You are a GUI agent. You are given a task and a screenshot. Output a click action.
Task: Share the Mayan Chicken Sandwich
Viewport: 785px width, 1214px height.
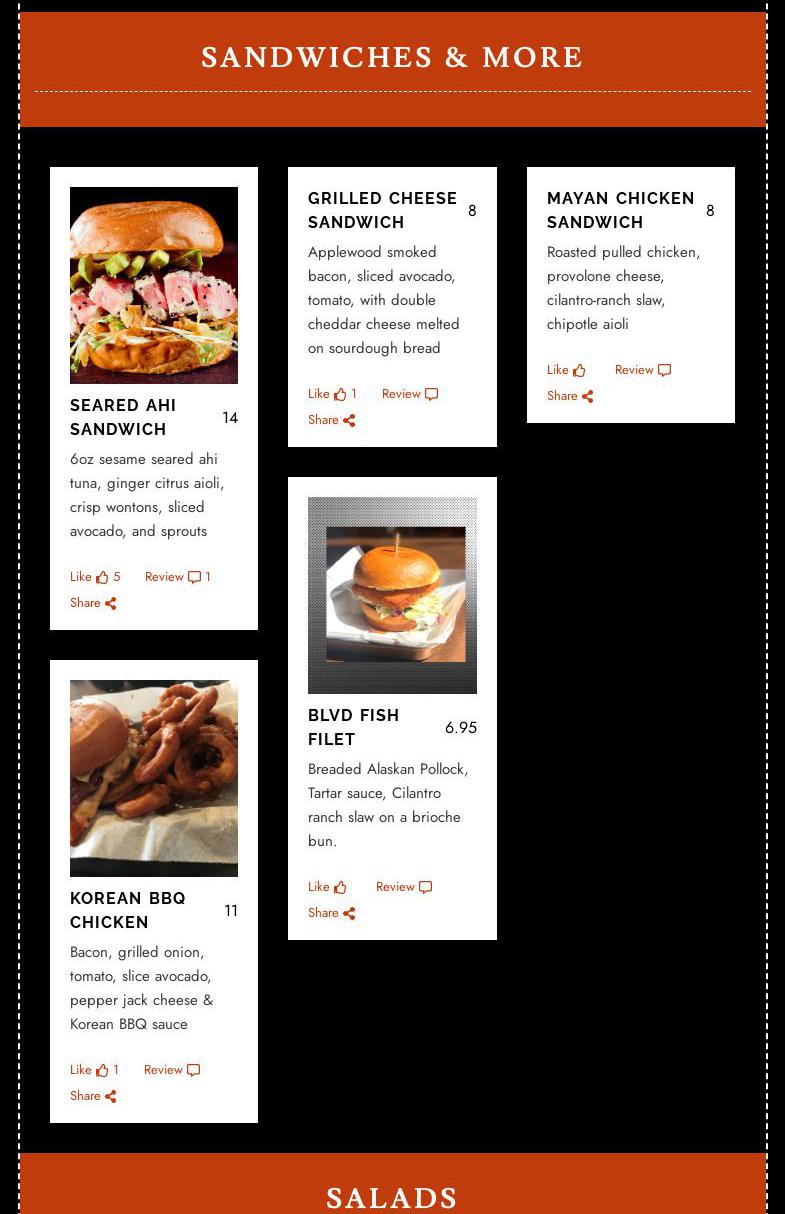pyautogui.click(x=570, y=396)
